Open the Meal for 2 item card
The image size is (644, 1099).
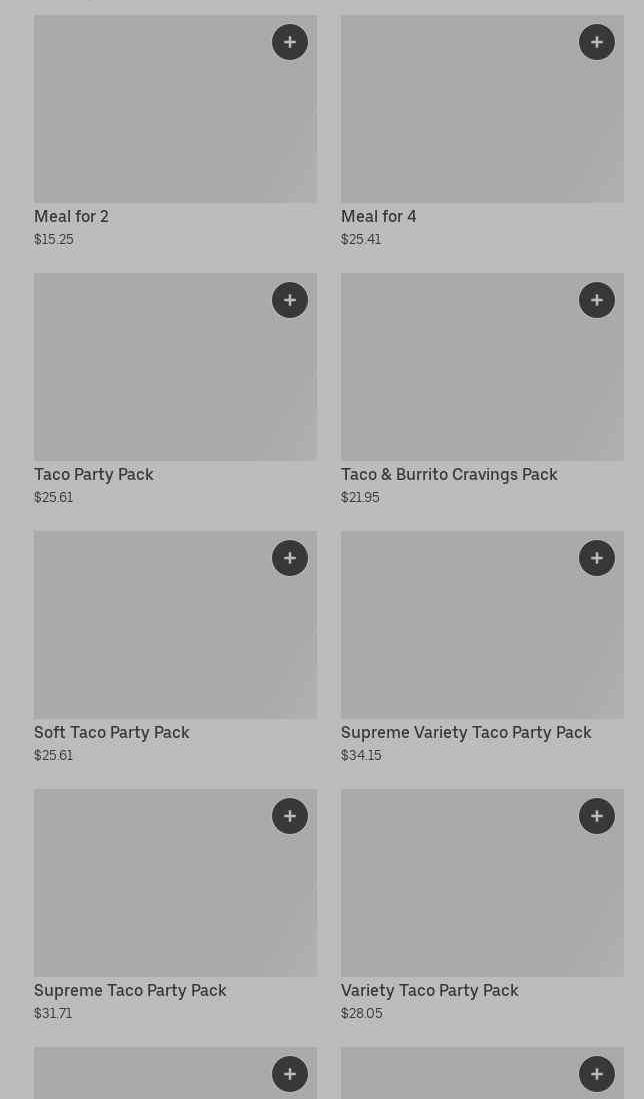click(150, 120)
